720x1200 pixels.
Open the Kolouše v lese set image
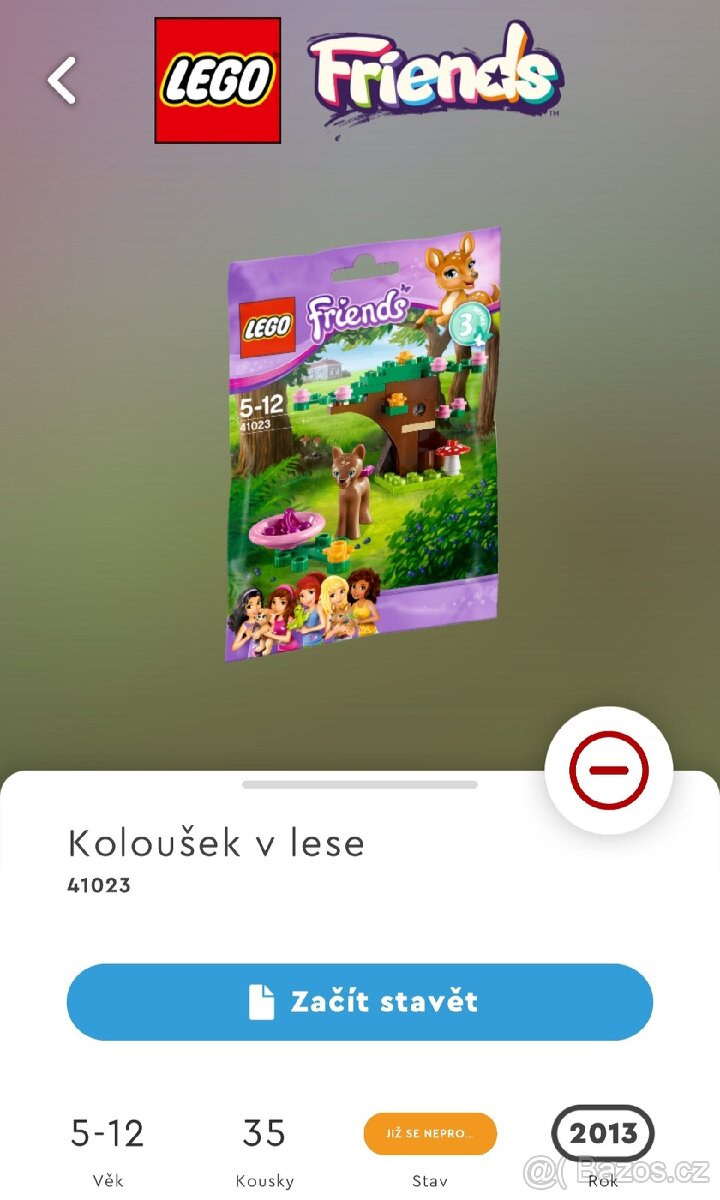(x=362, y=445)
